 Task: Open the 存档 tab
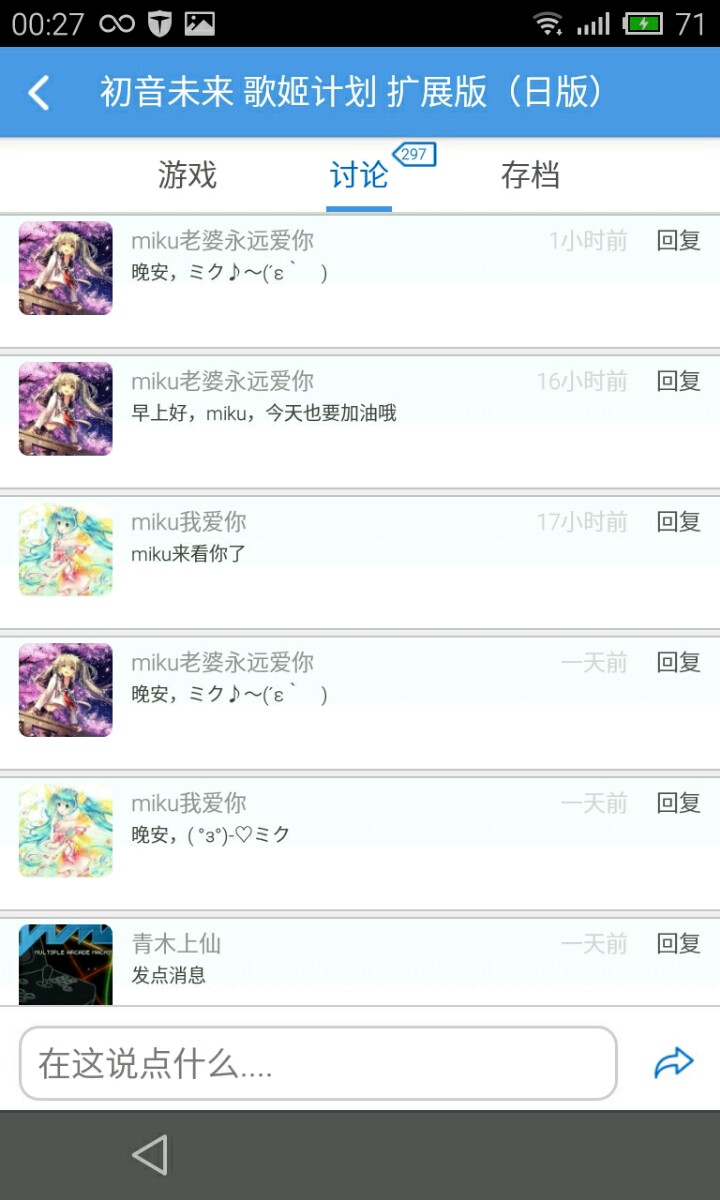[x=530, y=176]
